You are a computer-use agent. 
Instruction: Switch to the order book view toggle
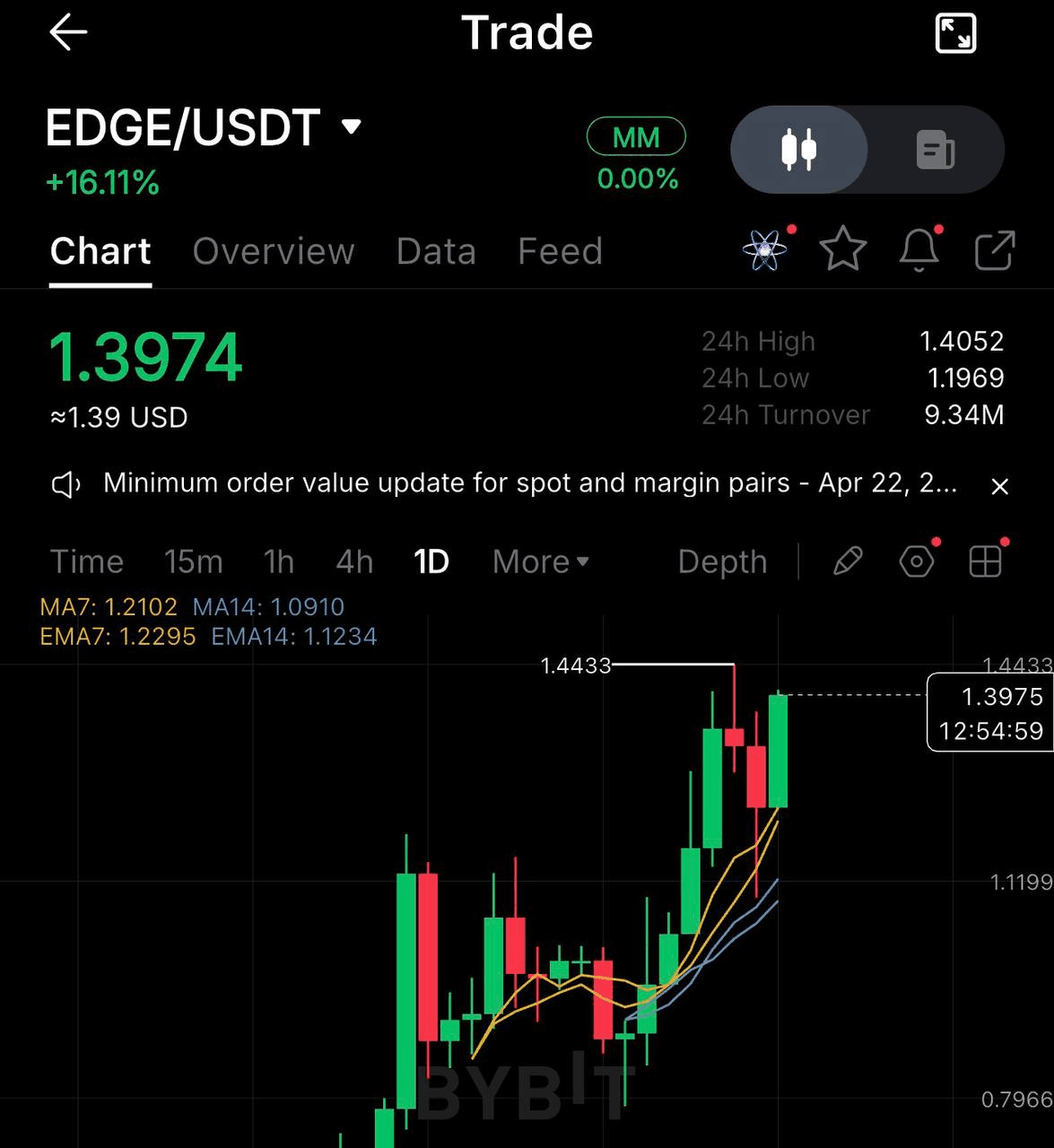coord(935,150)
